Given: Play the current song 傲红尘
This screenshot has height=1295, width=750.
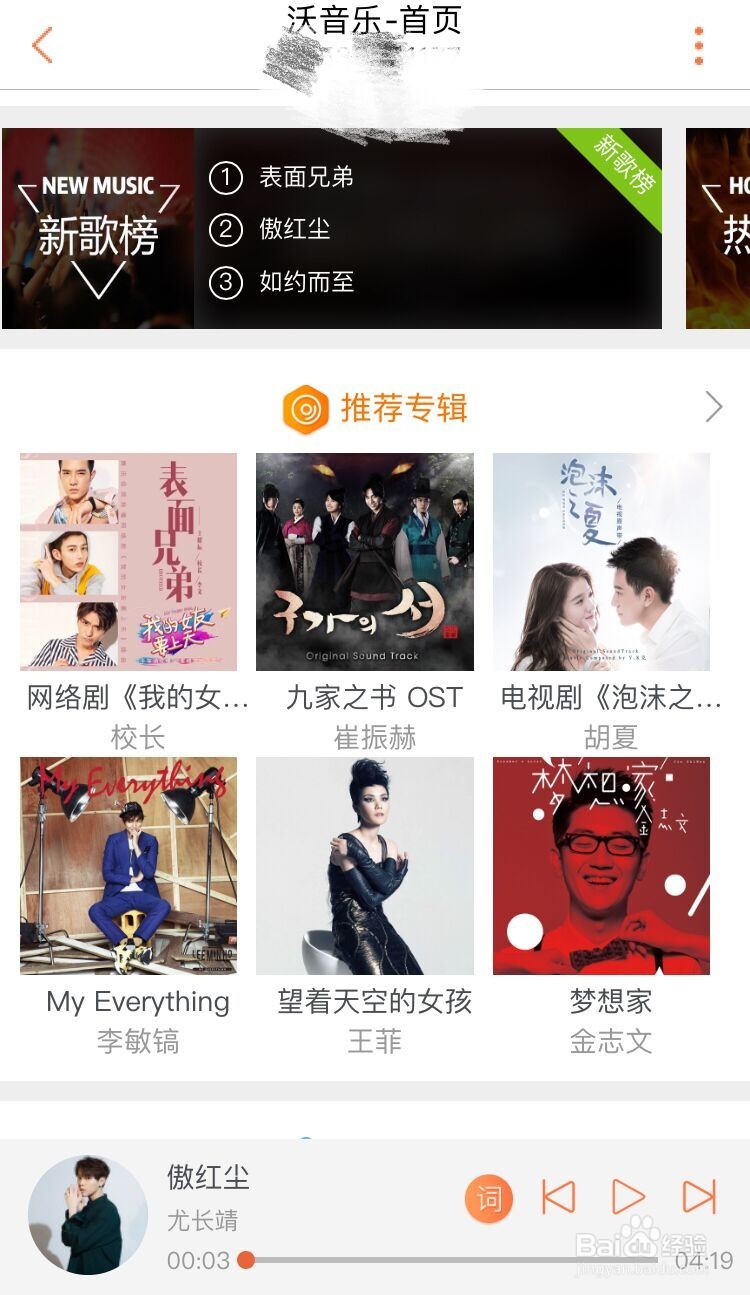Looking at the screenshot, I should point(625,1196).
